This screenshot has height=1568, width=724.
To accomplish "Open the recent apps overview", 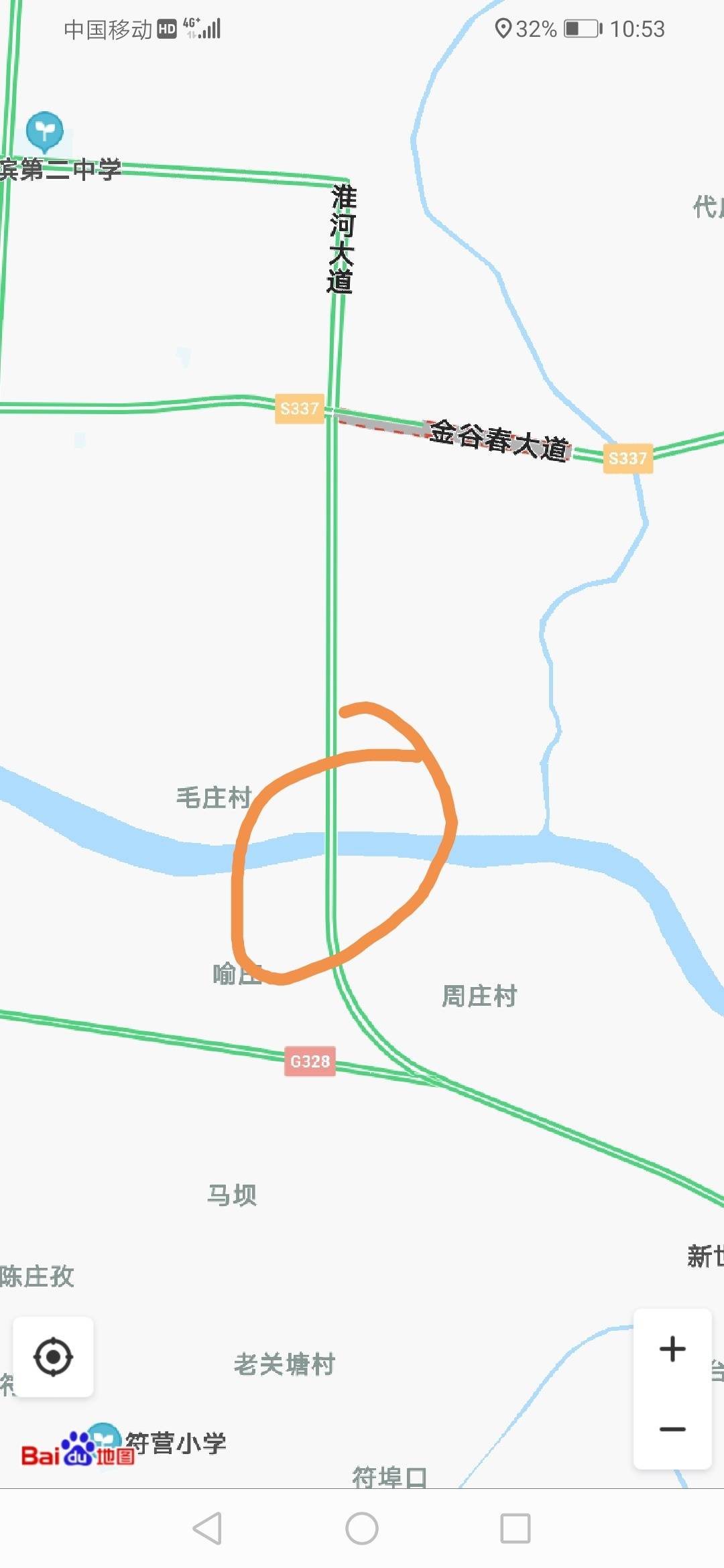I will 516,1528.
